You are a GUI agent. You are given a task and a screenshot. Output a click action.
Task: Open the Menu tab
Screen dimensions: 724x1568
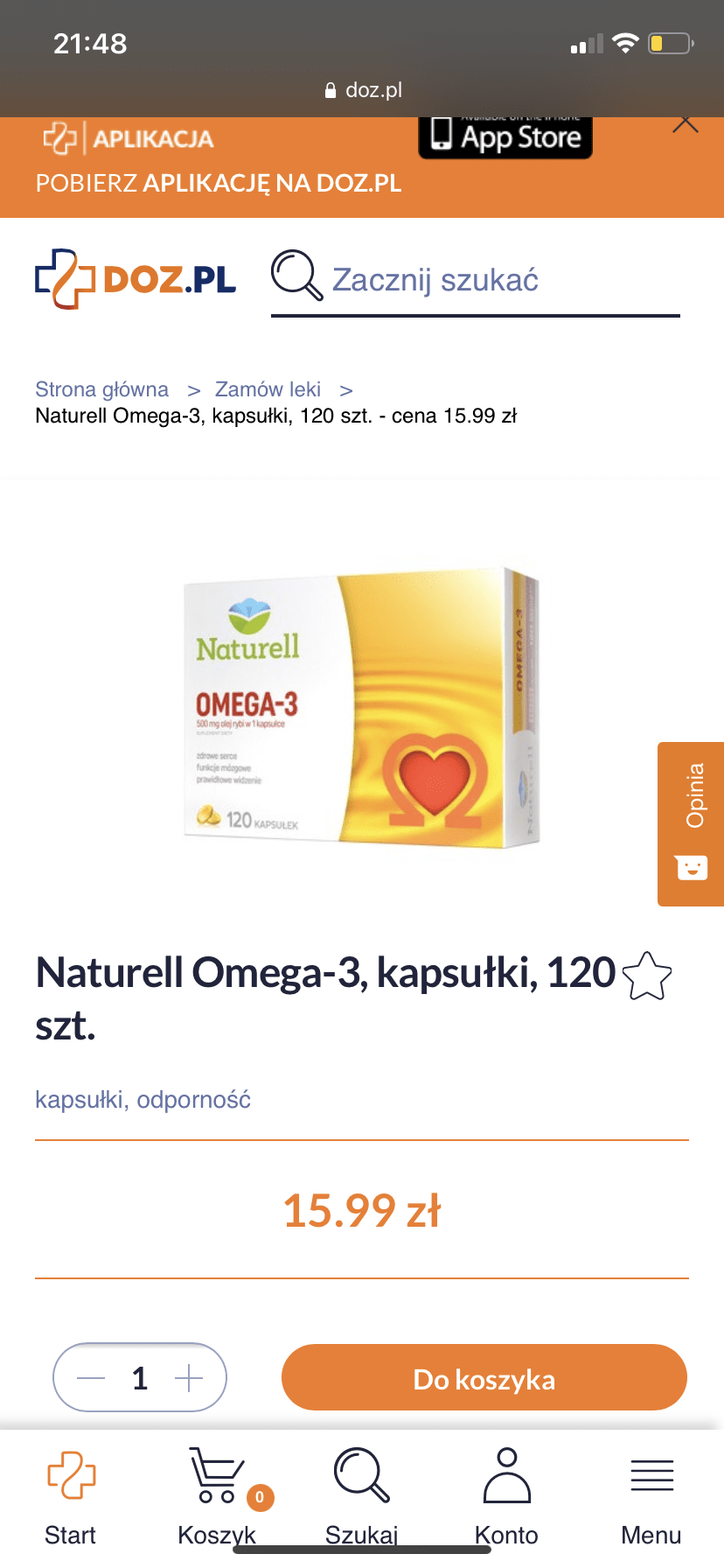tap(651, 1497)
